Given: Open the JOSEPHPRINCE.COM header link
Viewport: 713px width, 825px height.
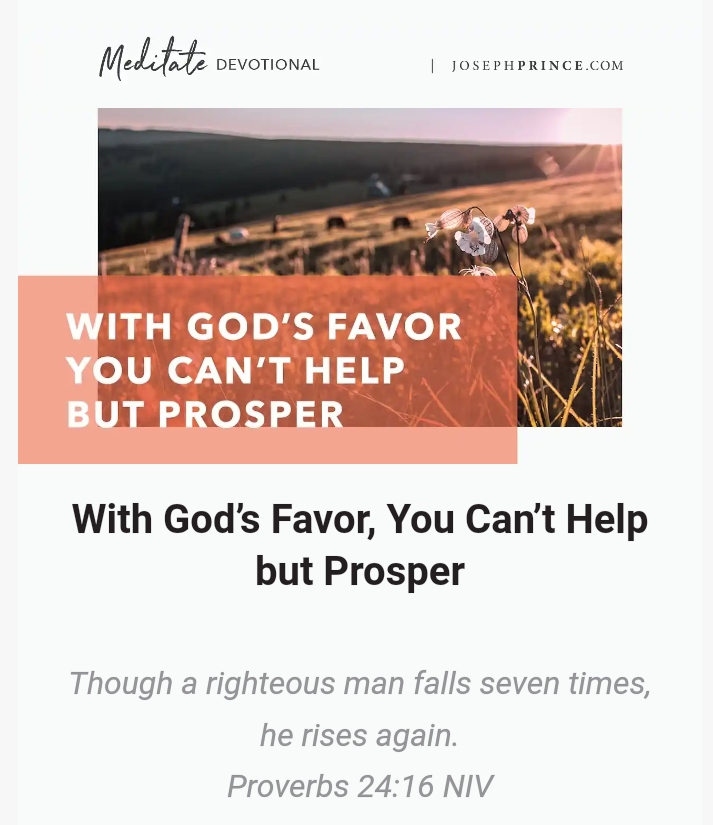Looking at the screenshot, I should (x=537, y=66).
